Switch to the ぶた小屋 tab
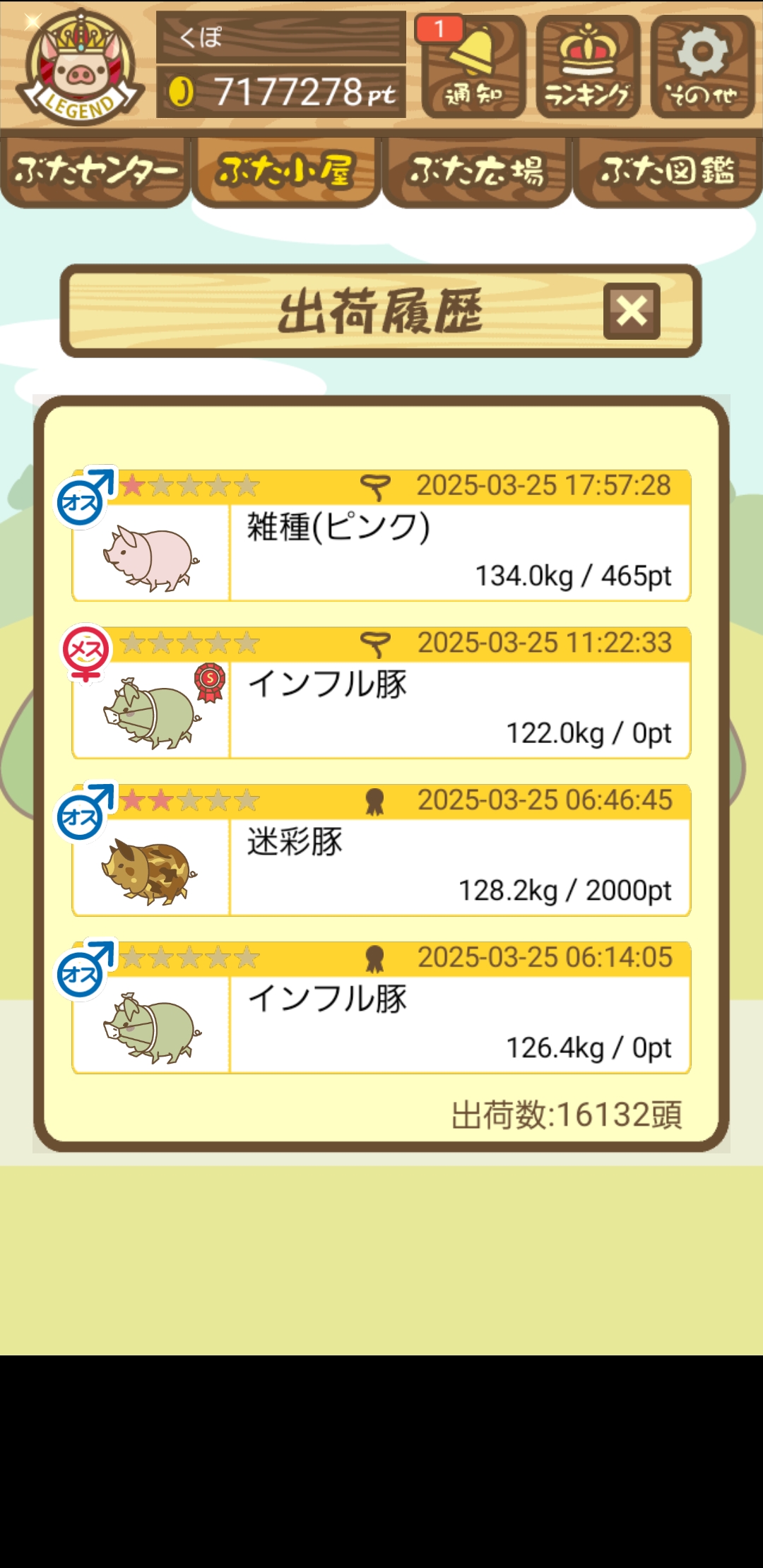Screen dimensions: 763x1568 pyautogui.click(x=286, y=172)
